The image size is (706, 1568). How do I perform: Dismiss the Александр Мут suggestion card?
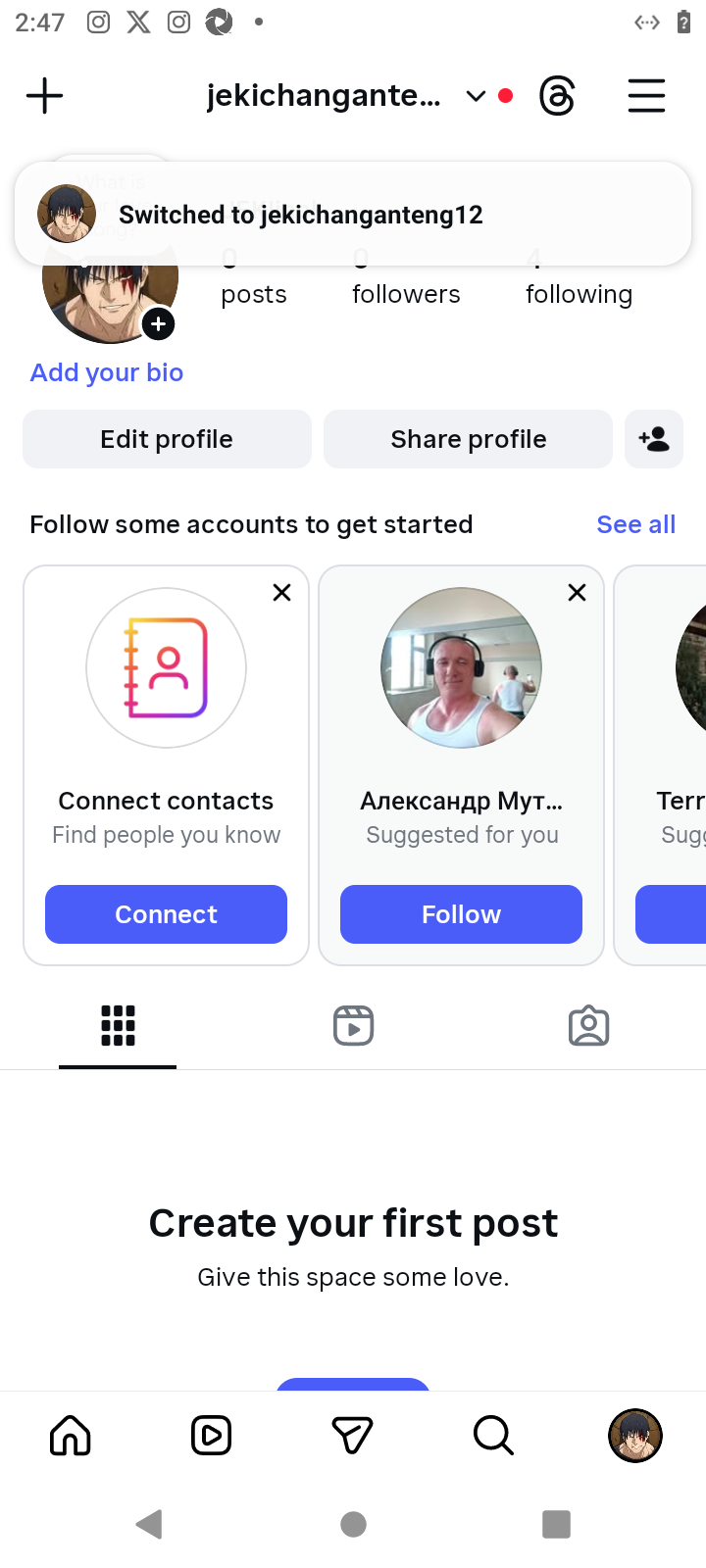(577, 592)
